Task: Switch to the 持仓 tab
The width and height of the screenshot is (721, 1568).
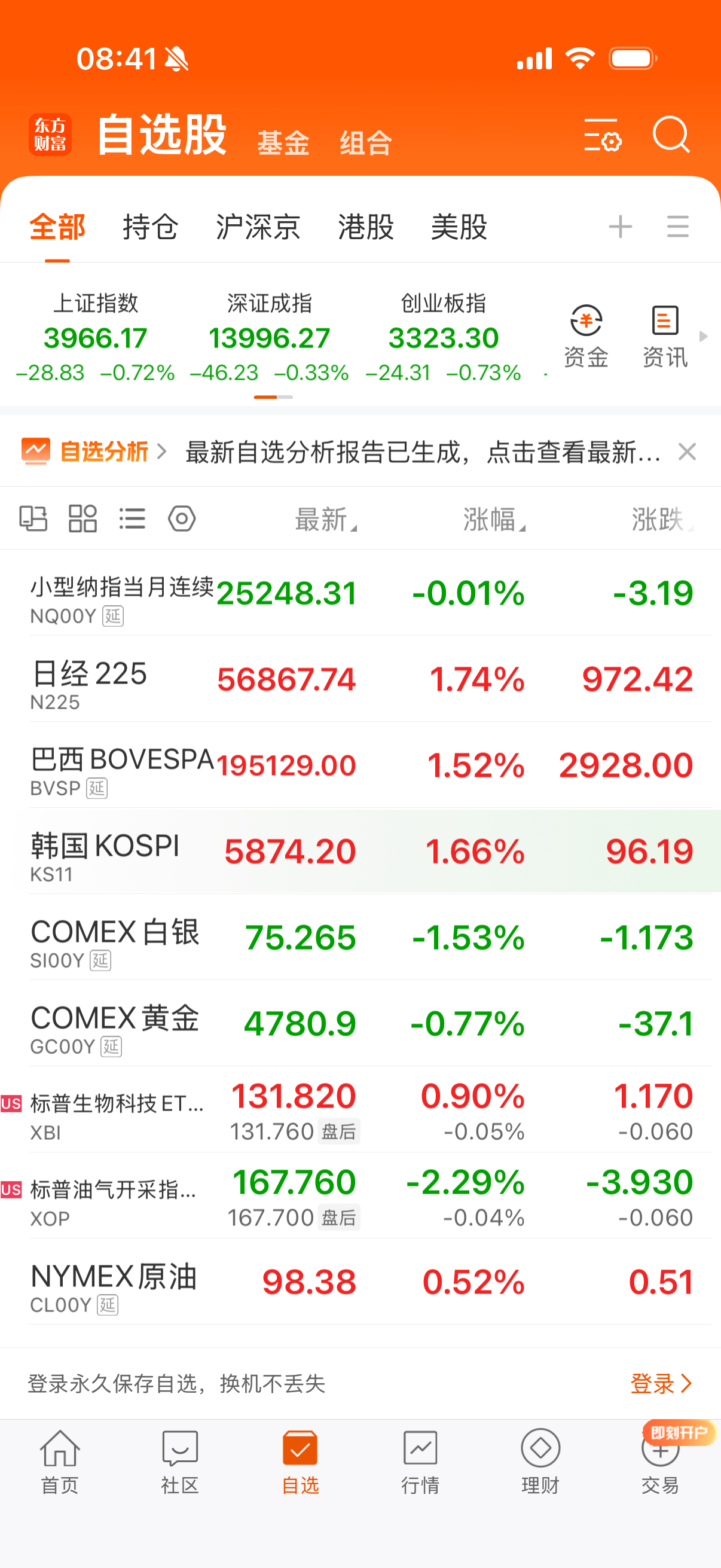Action: pos(149,227)
